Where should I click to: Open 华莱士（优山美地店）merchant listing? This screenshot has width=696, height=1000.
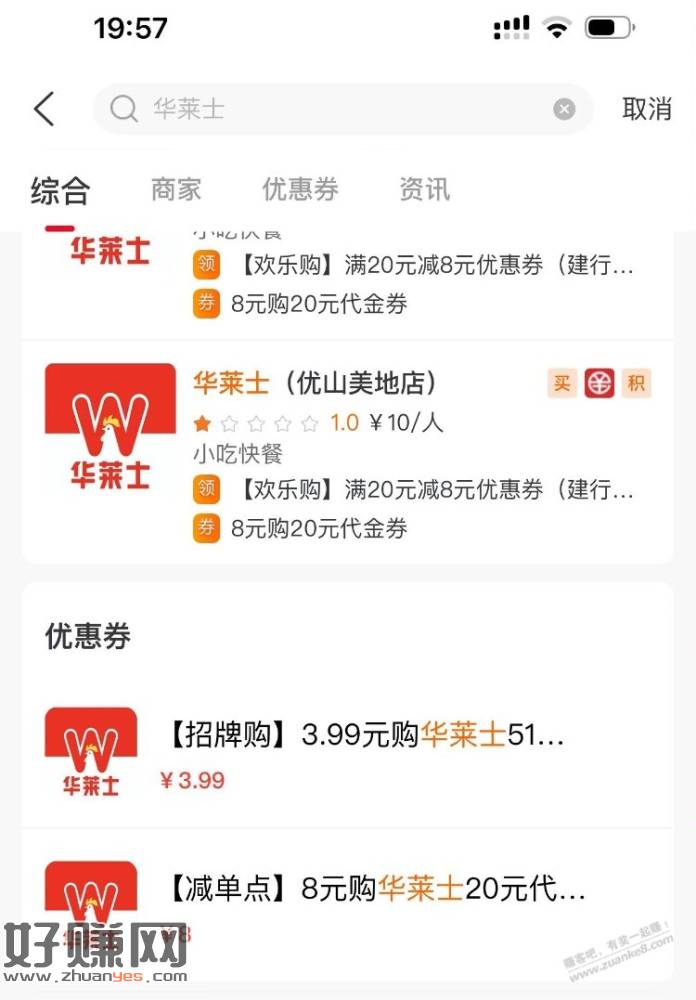pyautogui.click(x=315, y=383)
